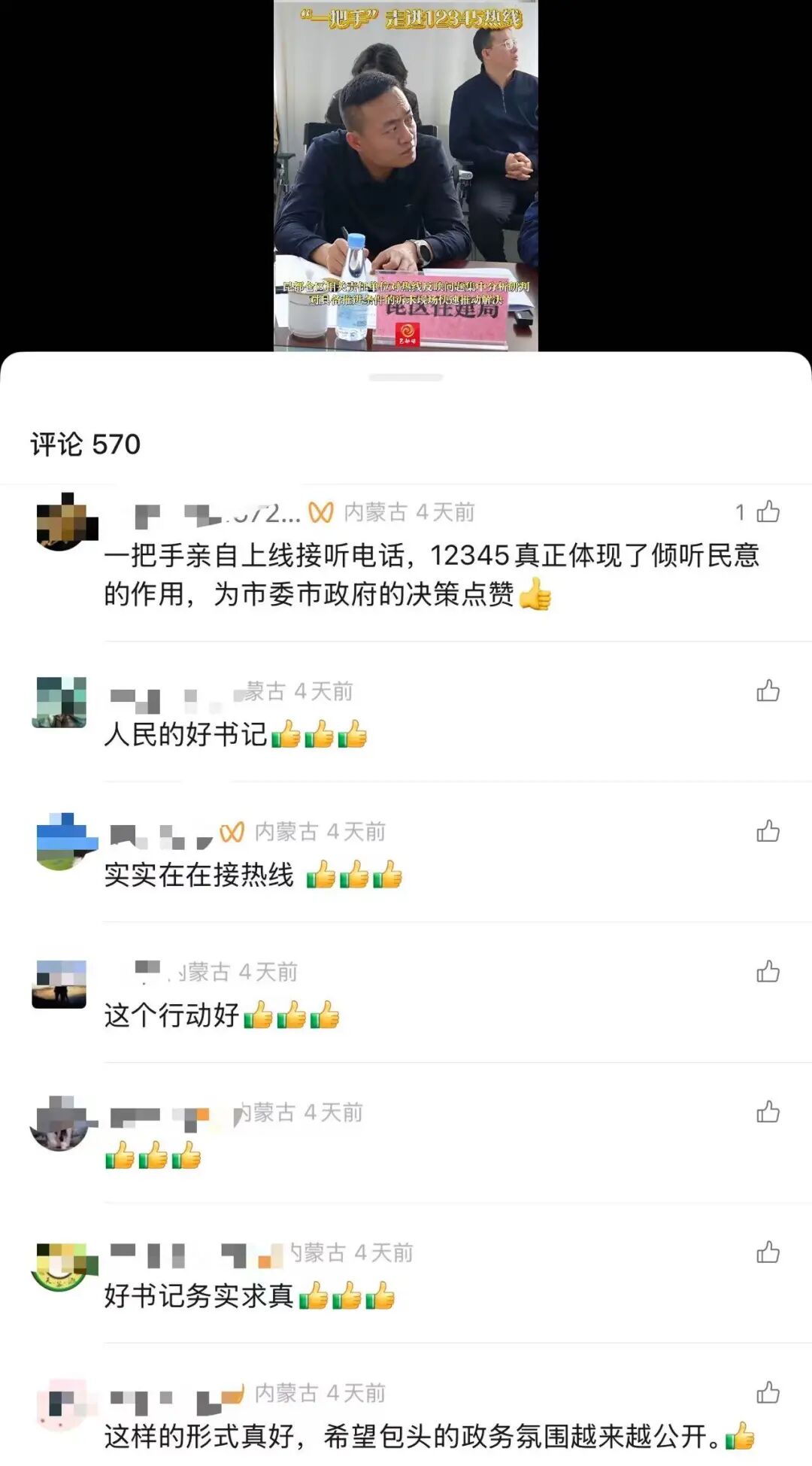Like the comment 人民的好书记
Viewport: 812px width, 1466px height.
768,691
